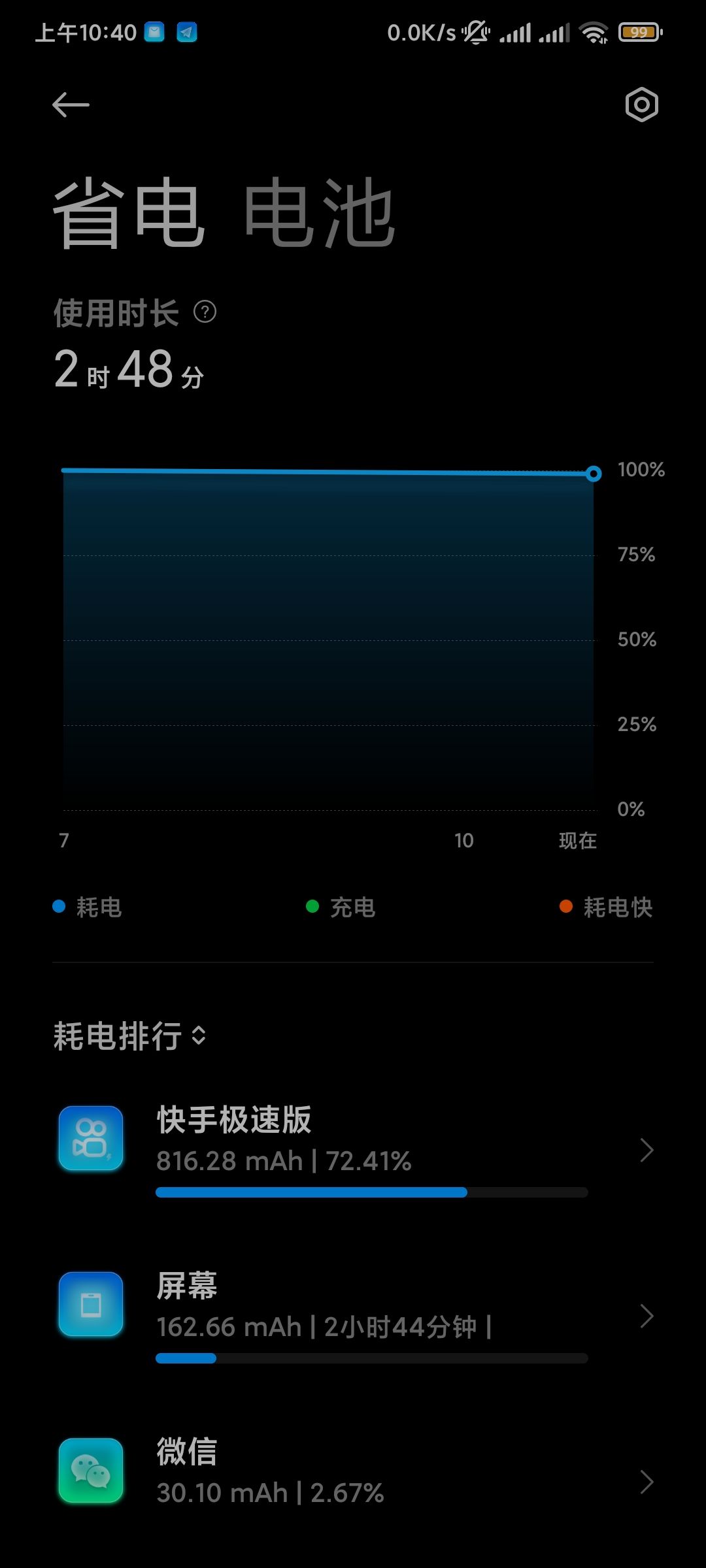The image size is (706, 1568).
Task: Go back using the top-left arrow
Action: (x=71, y=105)
